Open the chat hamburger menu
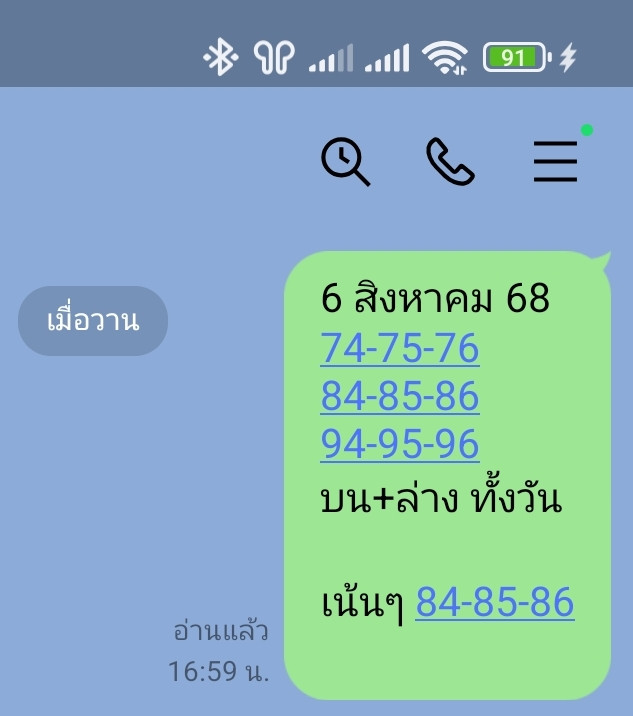Screen dimensions: 633x716 (555, 161)
